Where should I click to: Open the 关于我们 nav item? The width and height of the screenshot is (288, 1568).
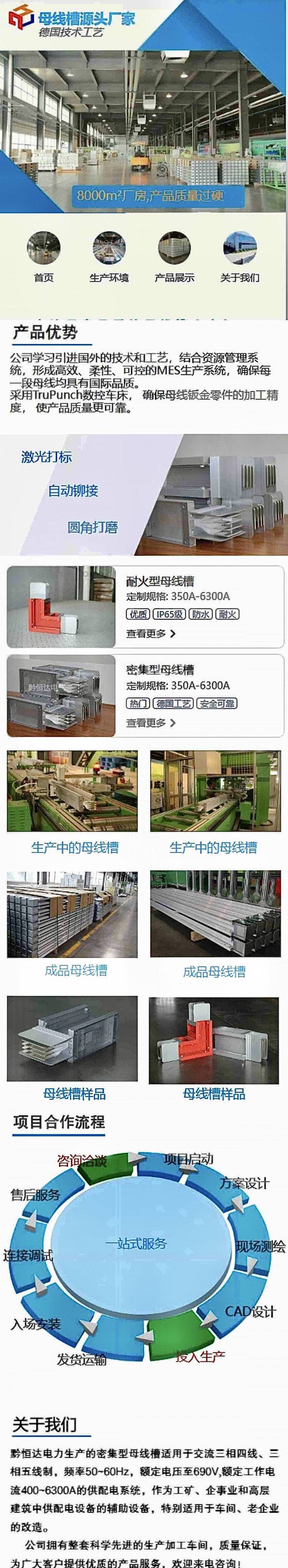click(x=240, y=257)
